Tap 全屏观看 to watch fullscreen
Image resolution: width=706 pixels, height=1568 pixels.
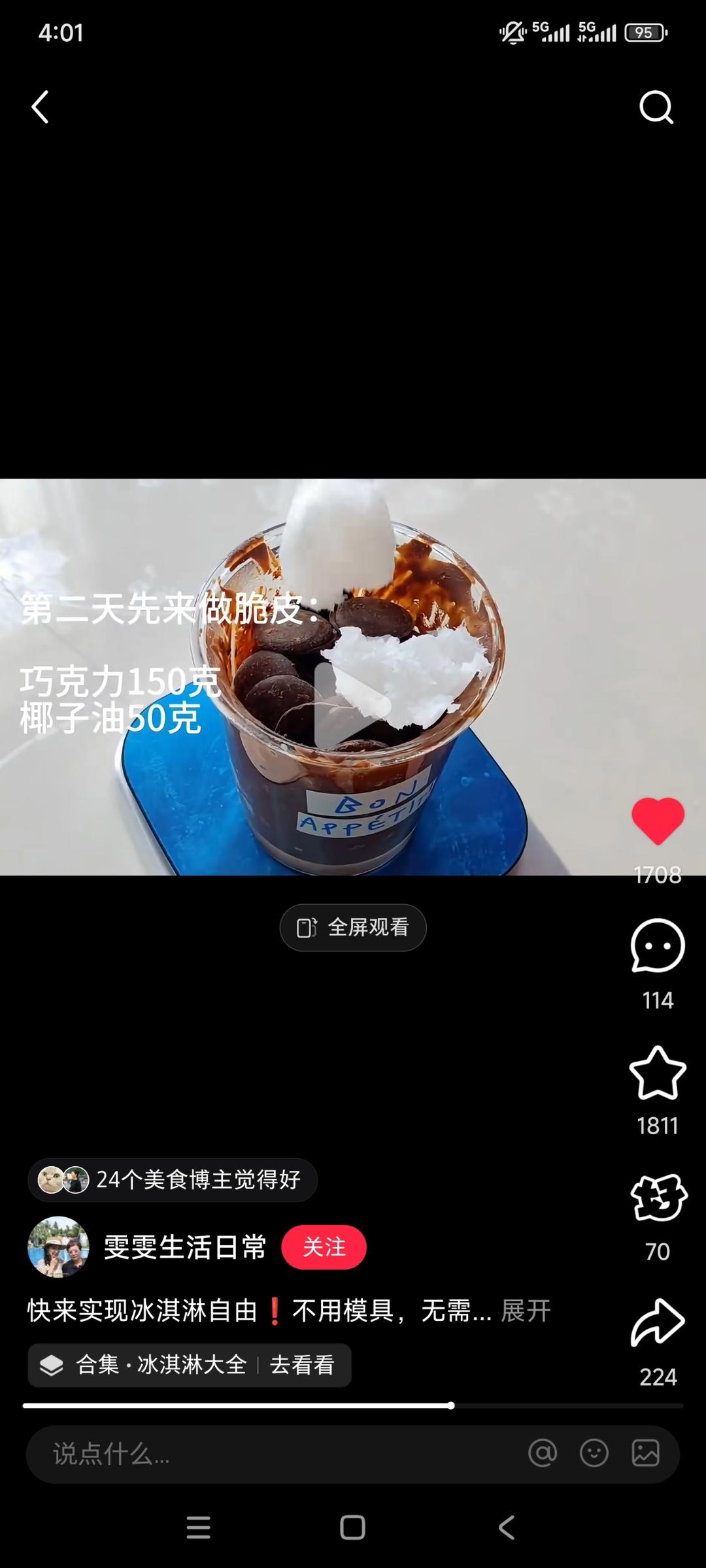click(x=353, y=927)
